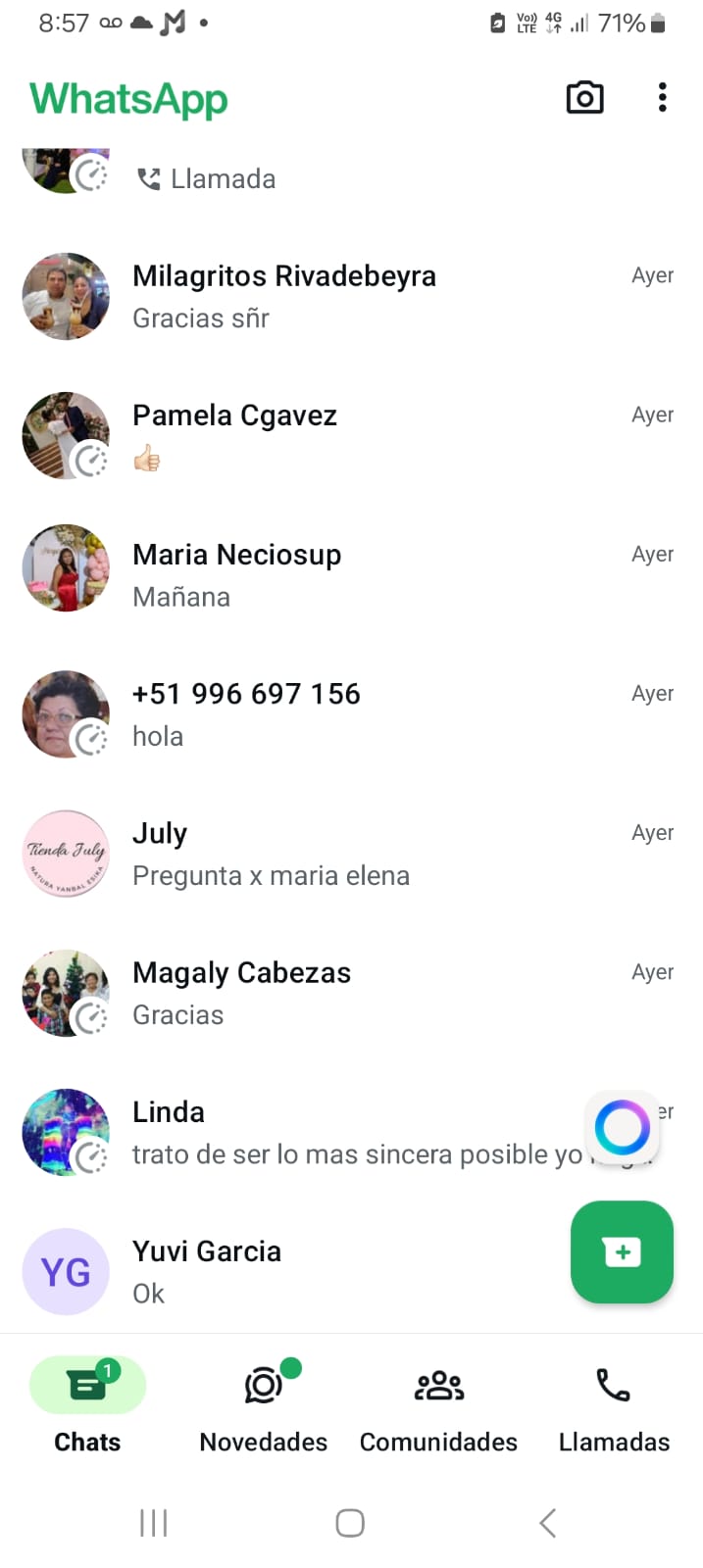Open the more options overflow menu
This screenshot has width=703, height=1568.
[x=663, y=98]
